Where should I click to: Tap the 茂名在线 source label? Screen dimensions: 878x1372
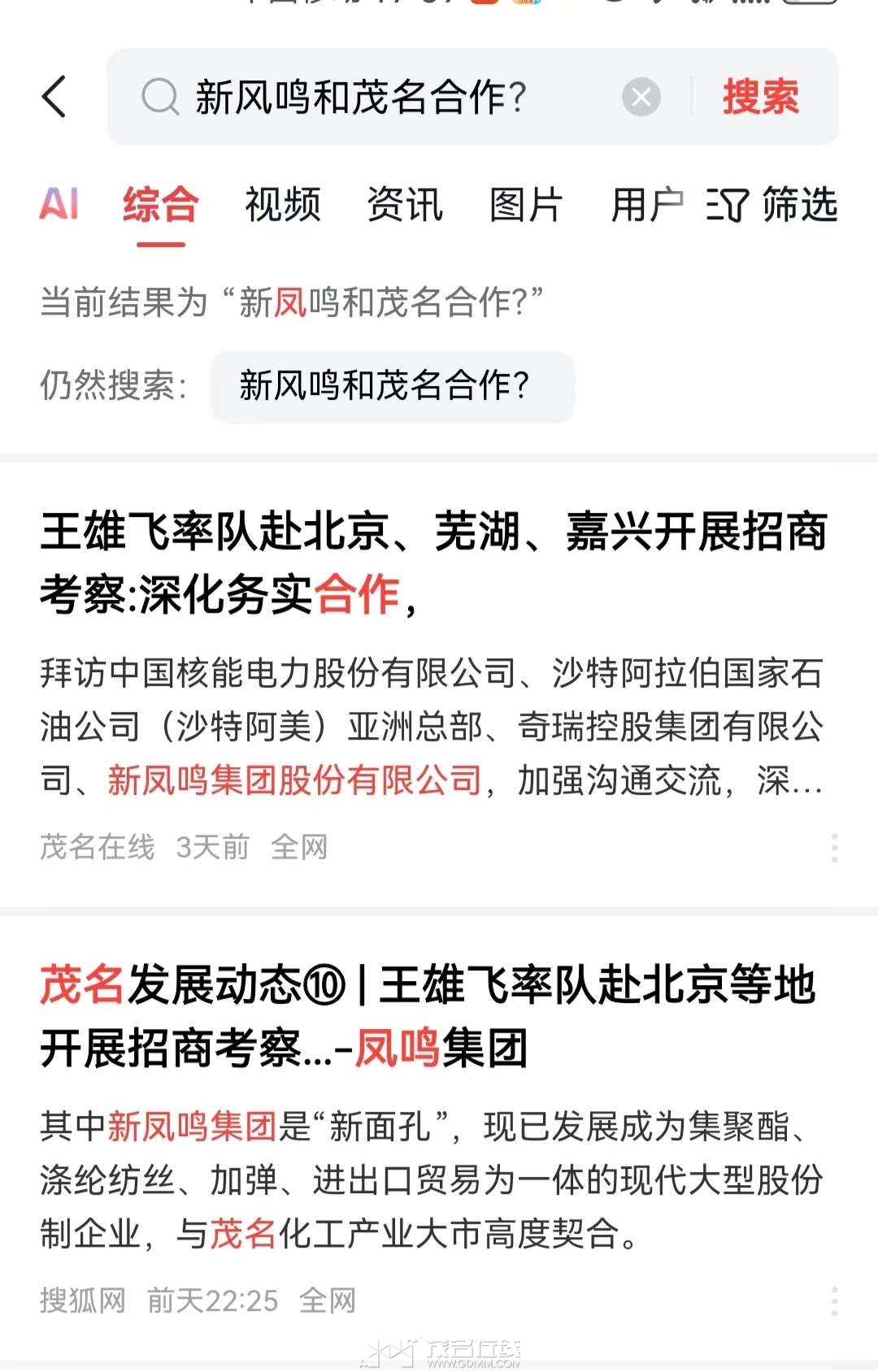[x=95, y=845]
